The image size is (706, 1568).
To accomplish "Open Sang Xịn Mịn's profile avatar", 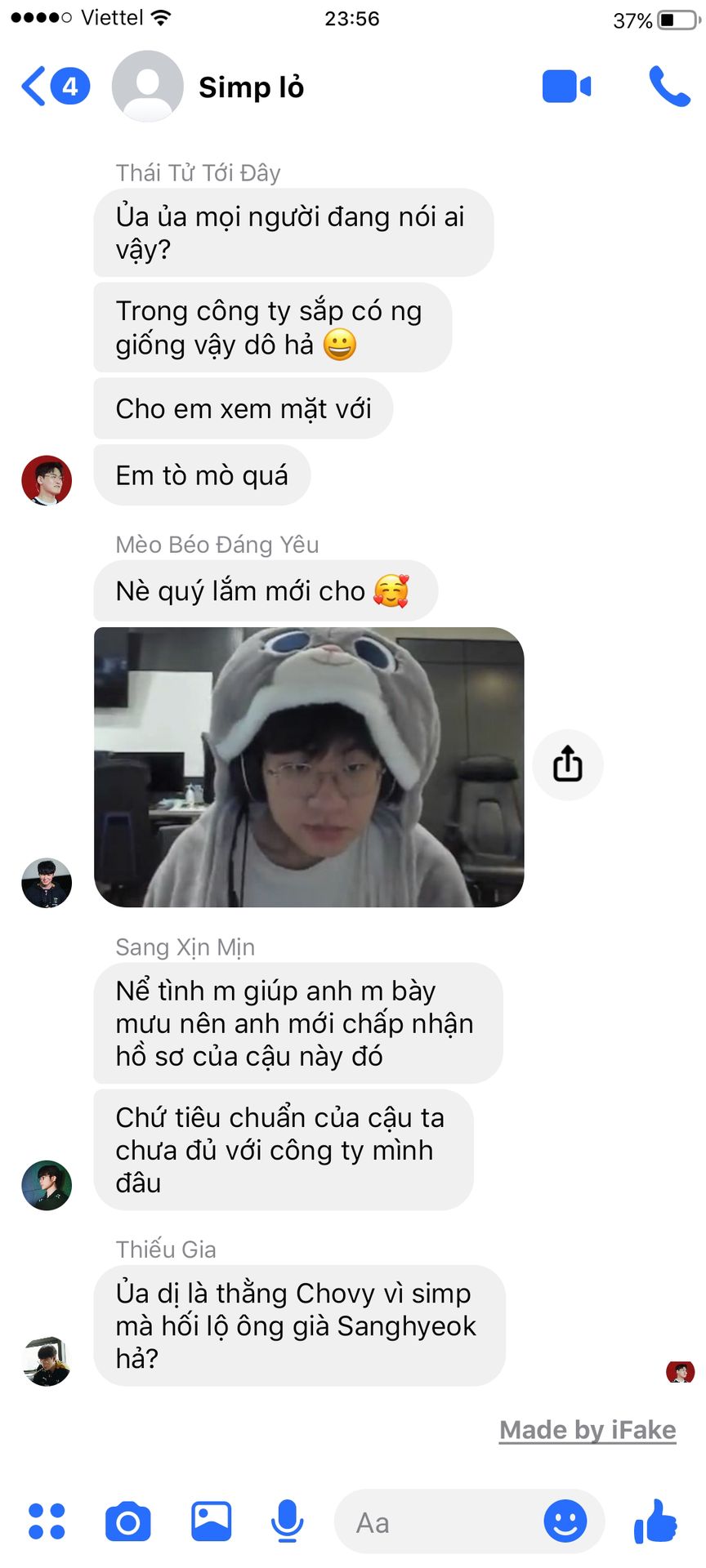I will 47,1185.
